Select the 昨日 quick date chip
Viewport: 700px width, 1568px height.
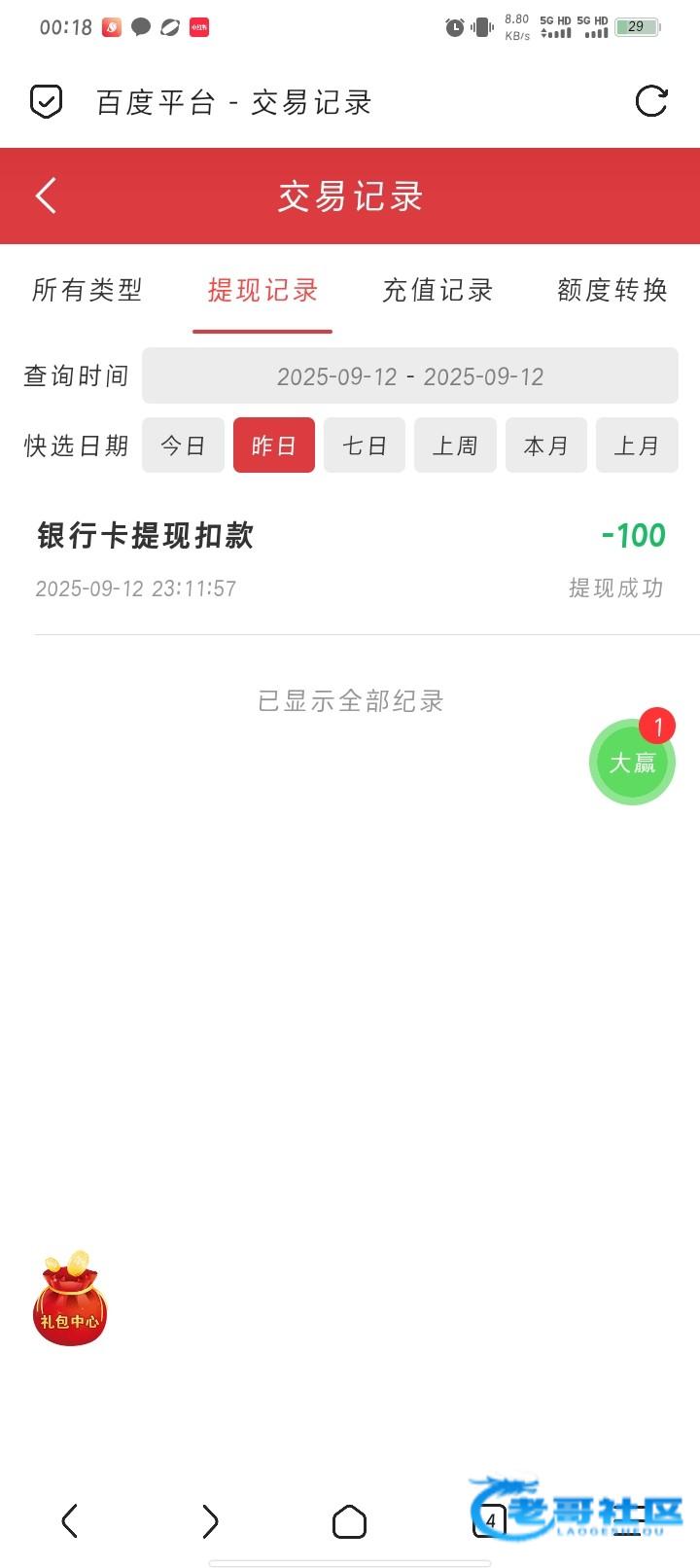(x=273, y=445)
